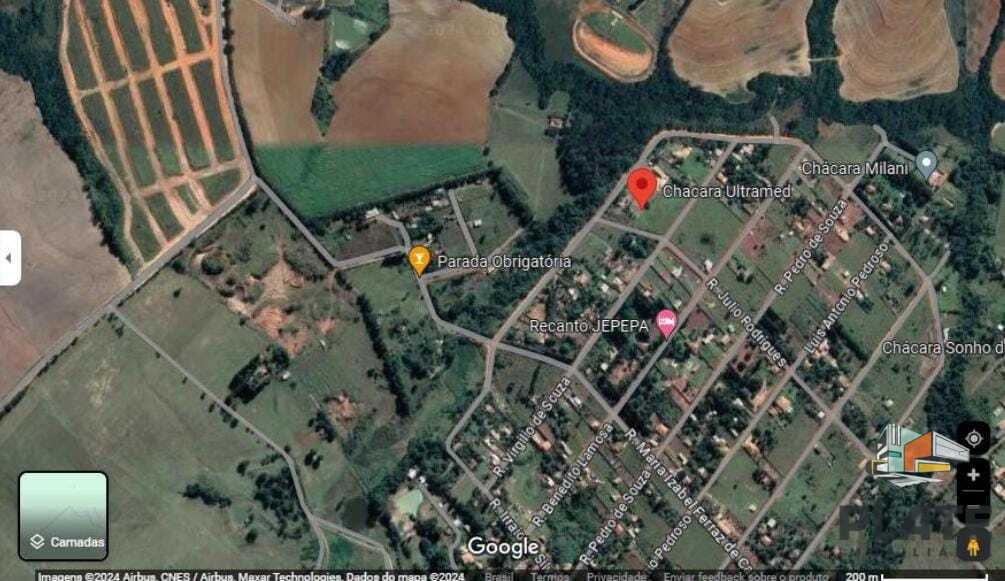Open Chácara Milani place marker
1005x581 pixels.
coord(926,165)
